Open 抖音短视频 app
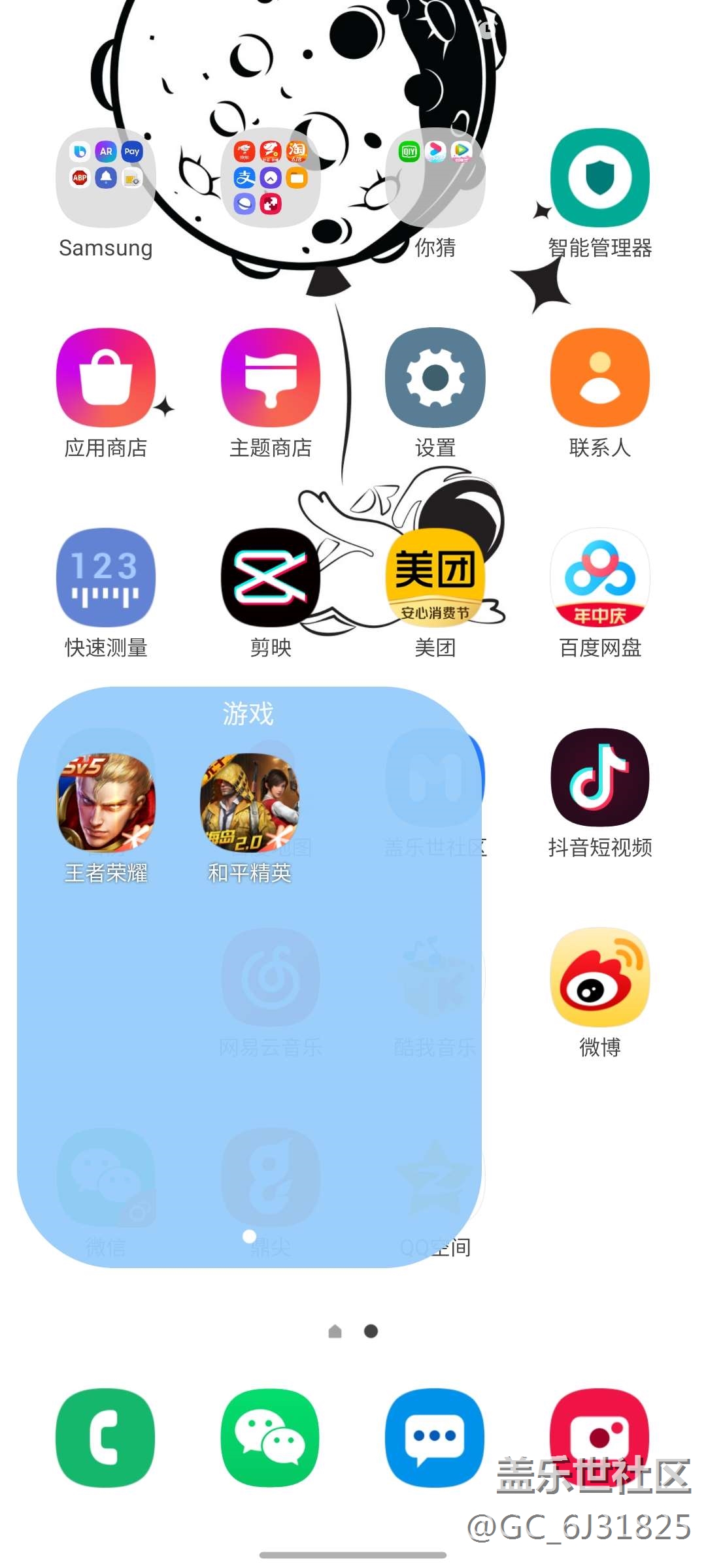 click(x=599, y=777)
